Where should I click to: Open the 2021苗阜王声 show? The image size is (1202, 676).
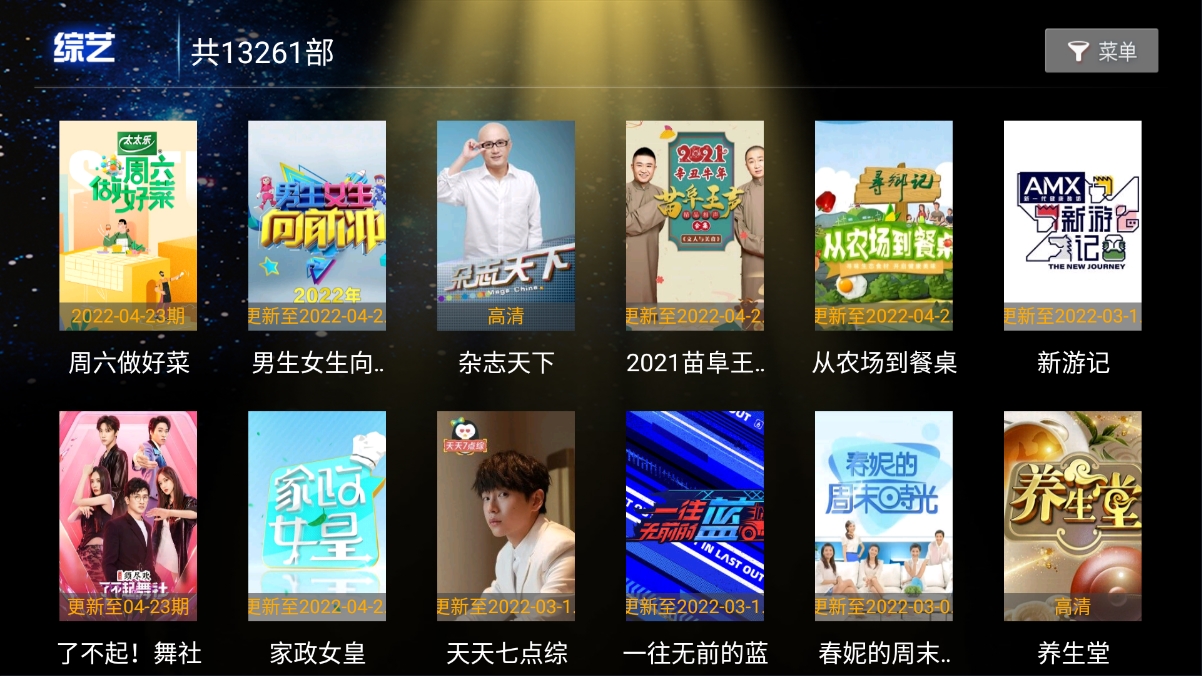point(695,226)
